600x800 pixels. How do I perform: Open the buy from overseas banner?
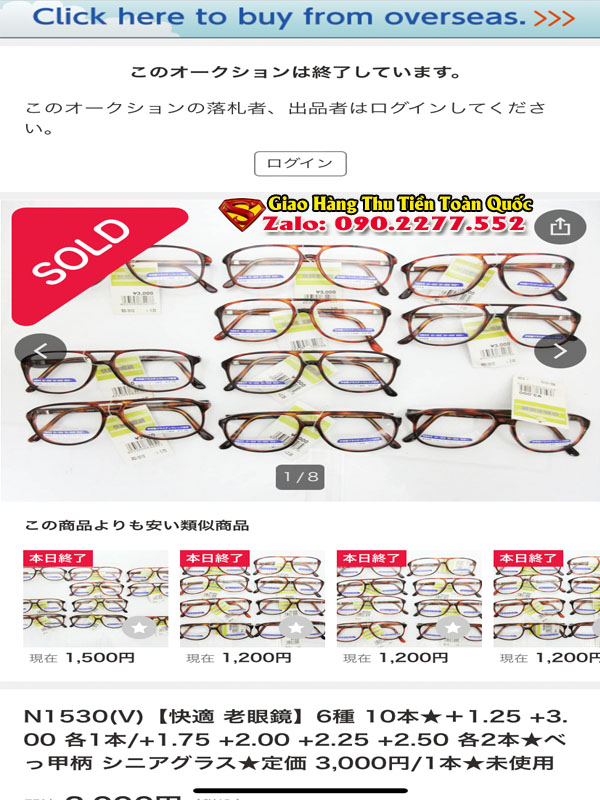(300, 17)
